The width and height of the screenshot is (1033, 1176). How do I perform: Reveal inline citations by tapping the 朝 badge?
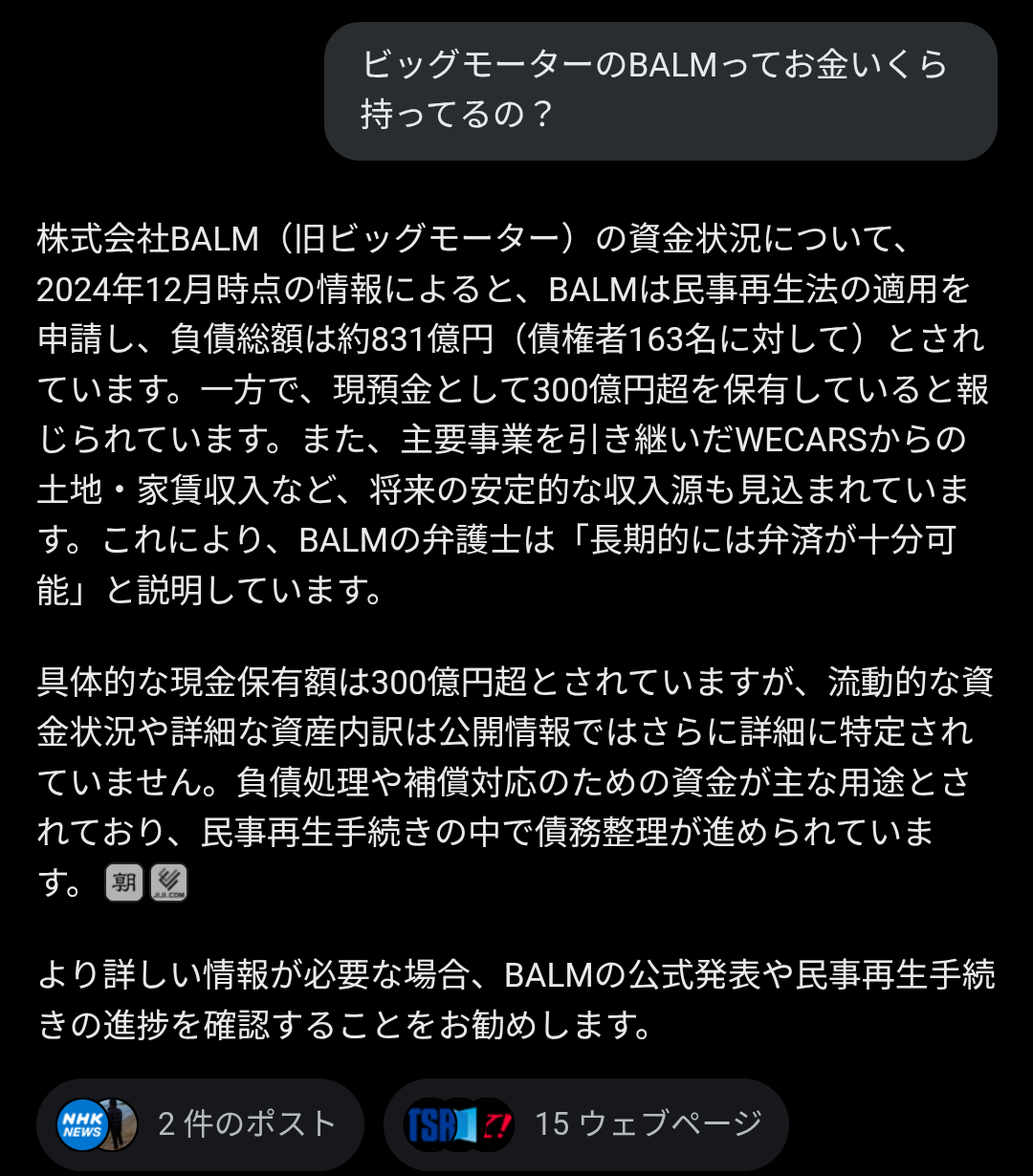[123, 882]
